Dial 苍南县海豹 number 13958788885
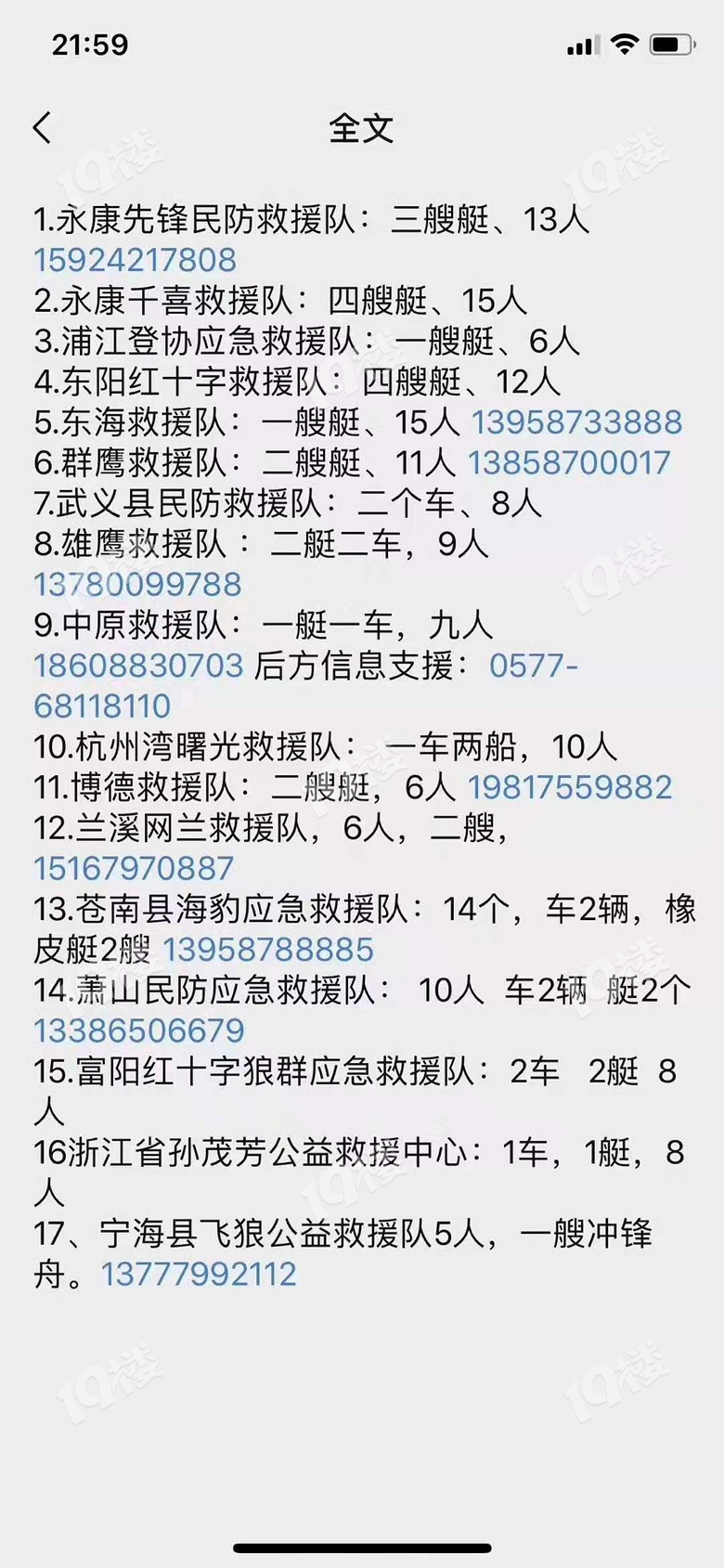 click(x=268, y=950)
